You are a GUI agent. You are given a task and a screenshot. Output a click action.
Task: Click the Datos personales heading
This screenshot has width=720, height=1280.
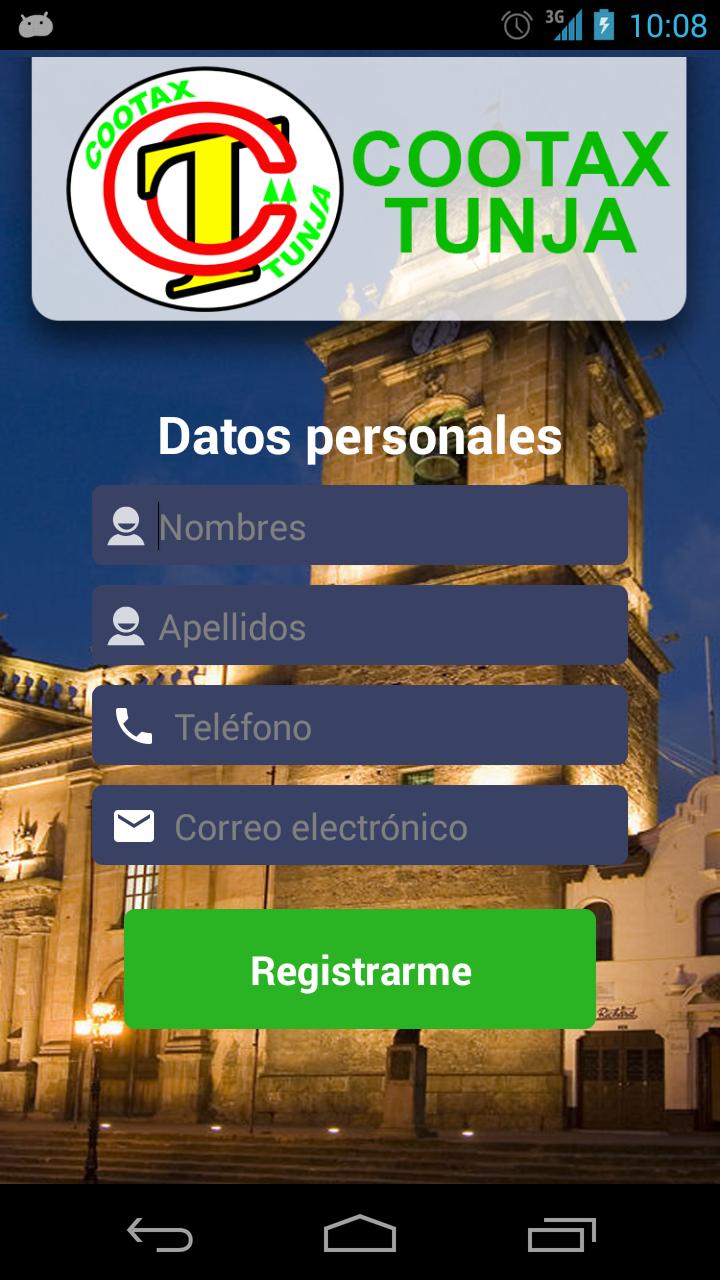pyautogui.click(x=360, y=435)
